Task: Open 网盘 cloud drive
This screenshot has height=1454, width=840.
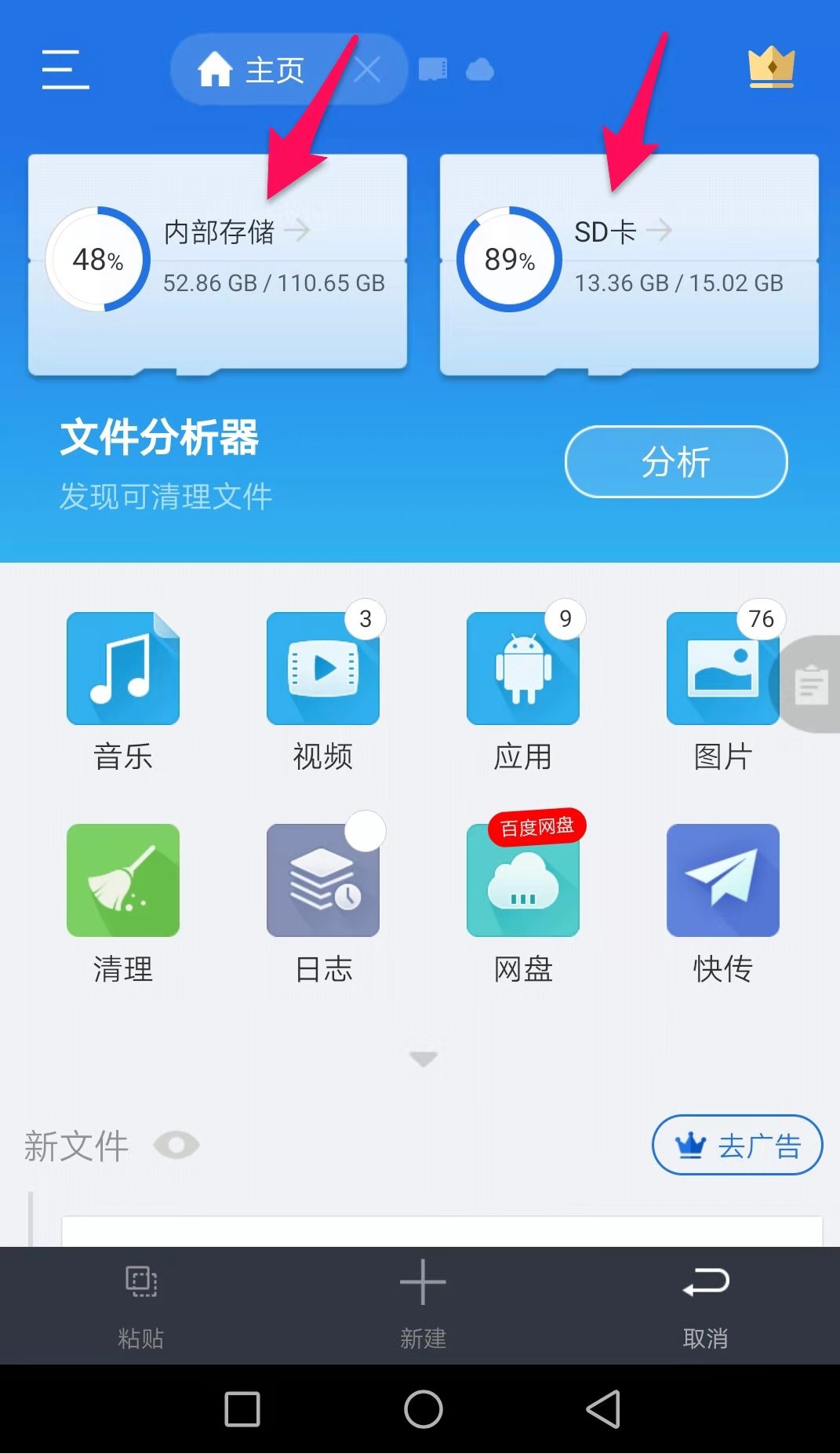Action: [x=523, y=904]
